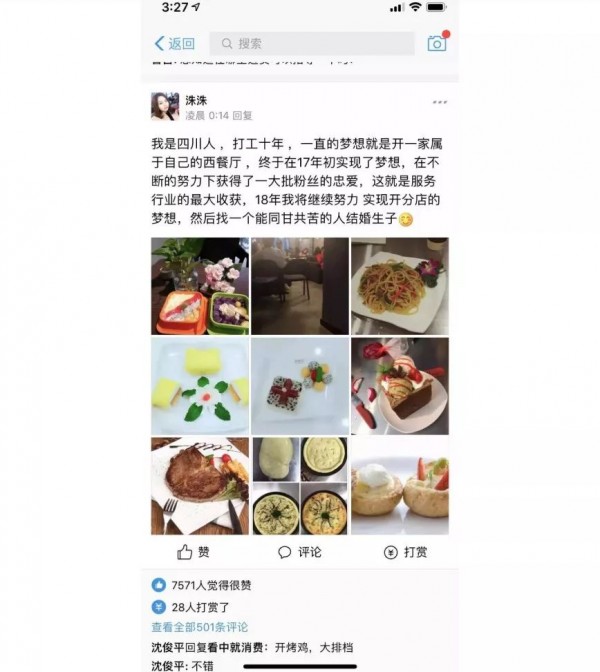The height and width of the screenshot is (672, 600).
Task: Open the steak with fork photo
Action: tap(200, 485)
